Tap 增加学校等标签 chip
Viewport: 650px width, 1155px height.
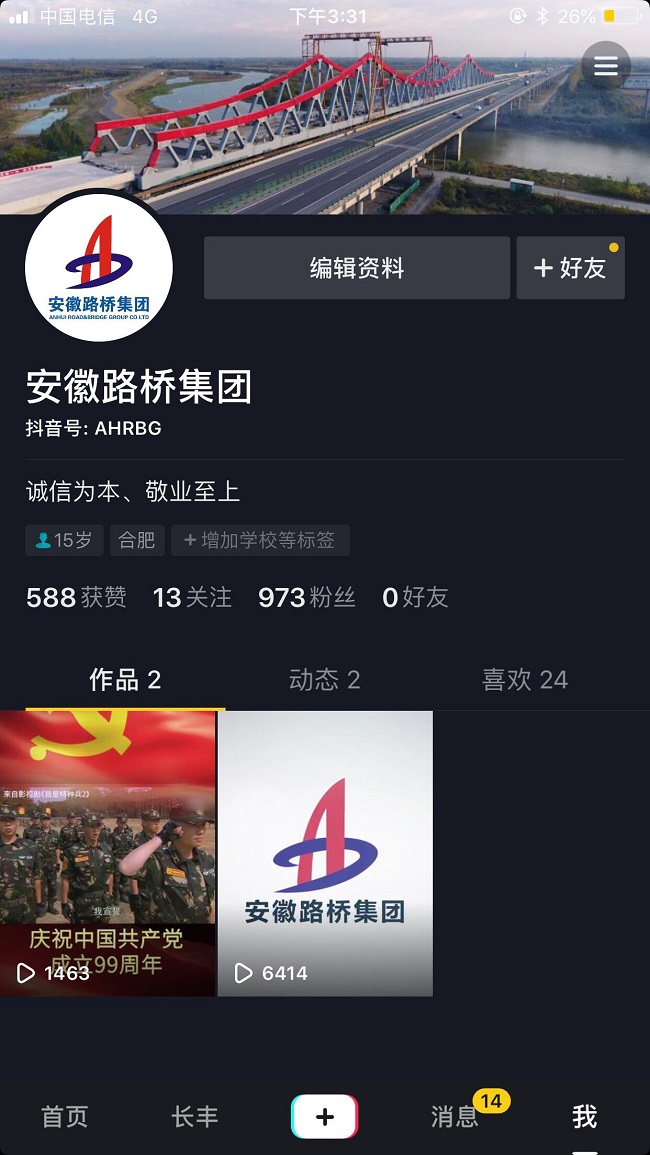260,541
